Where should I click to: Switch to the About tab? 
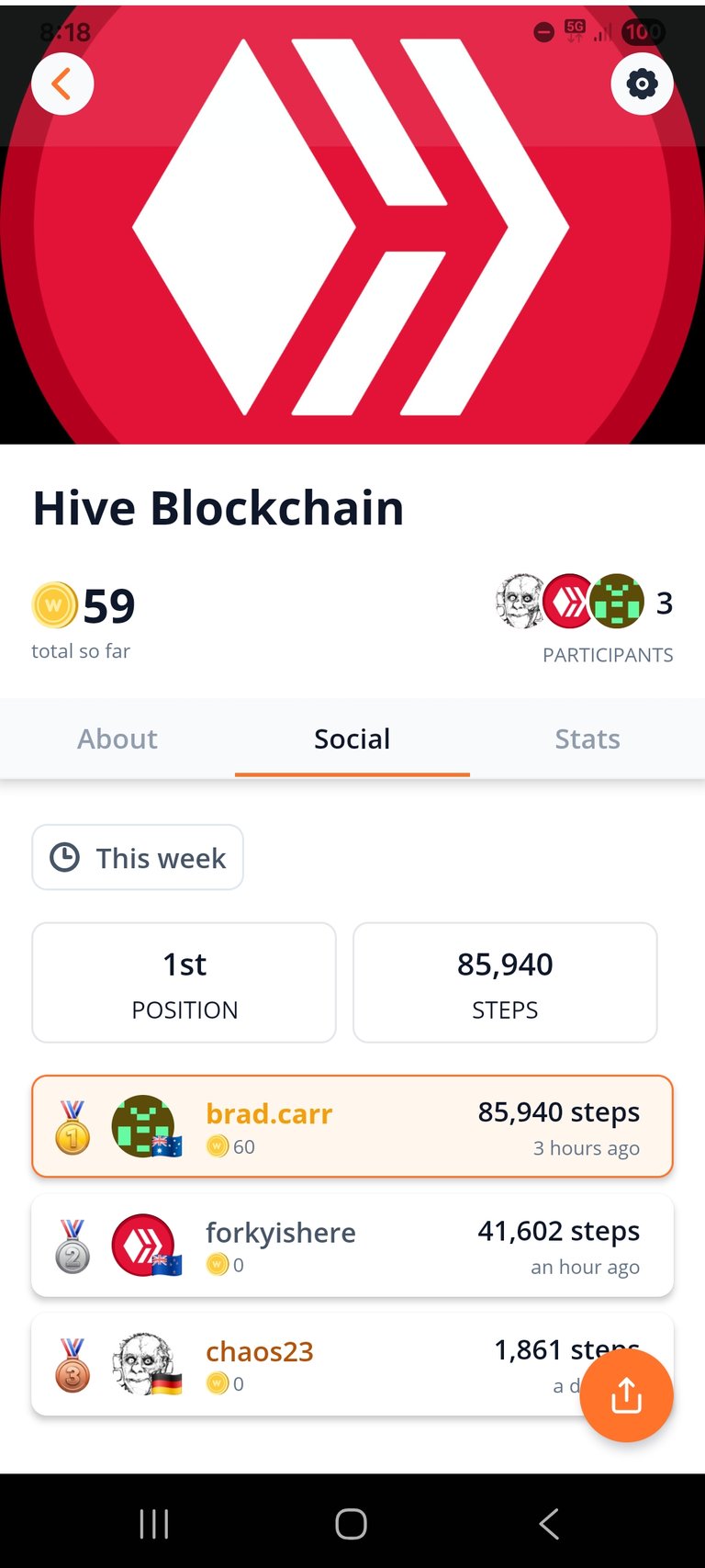point(117,739)
